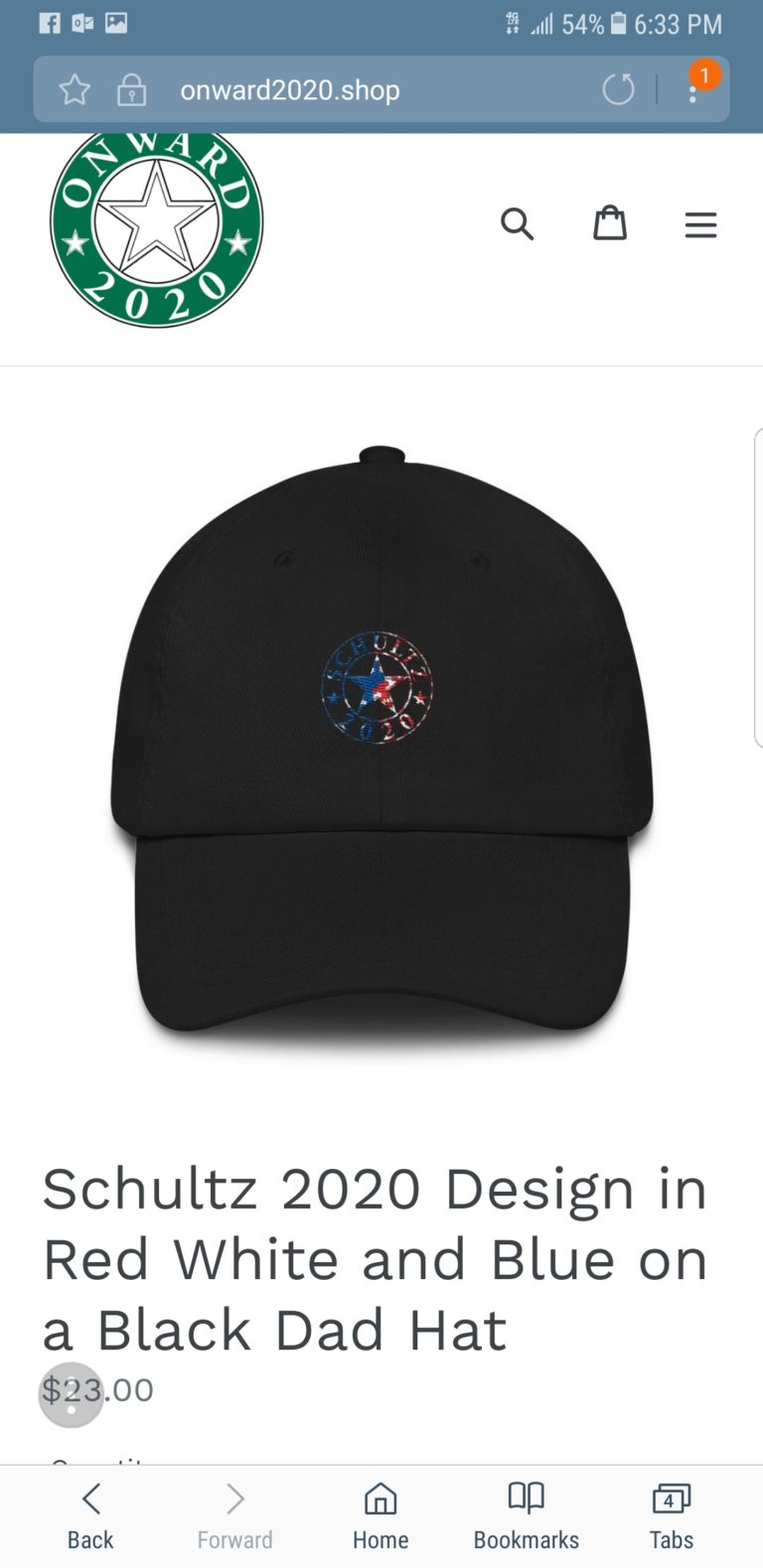Tap the Onward 2020 logo to open homepage

pyautogui.click(x=156, y=230)
